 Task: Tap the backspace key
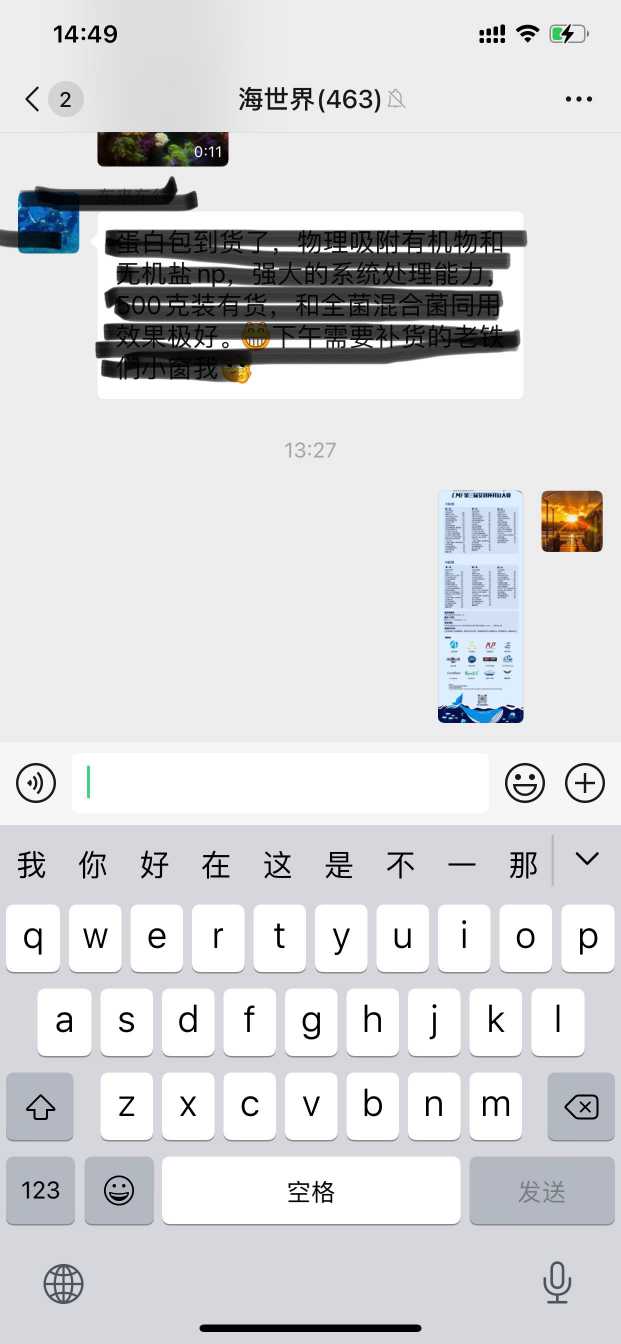581,1107
